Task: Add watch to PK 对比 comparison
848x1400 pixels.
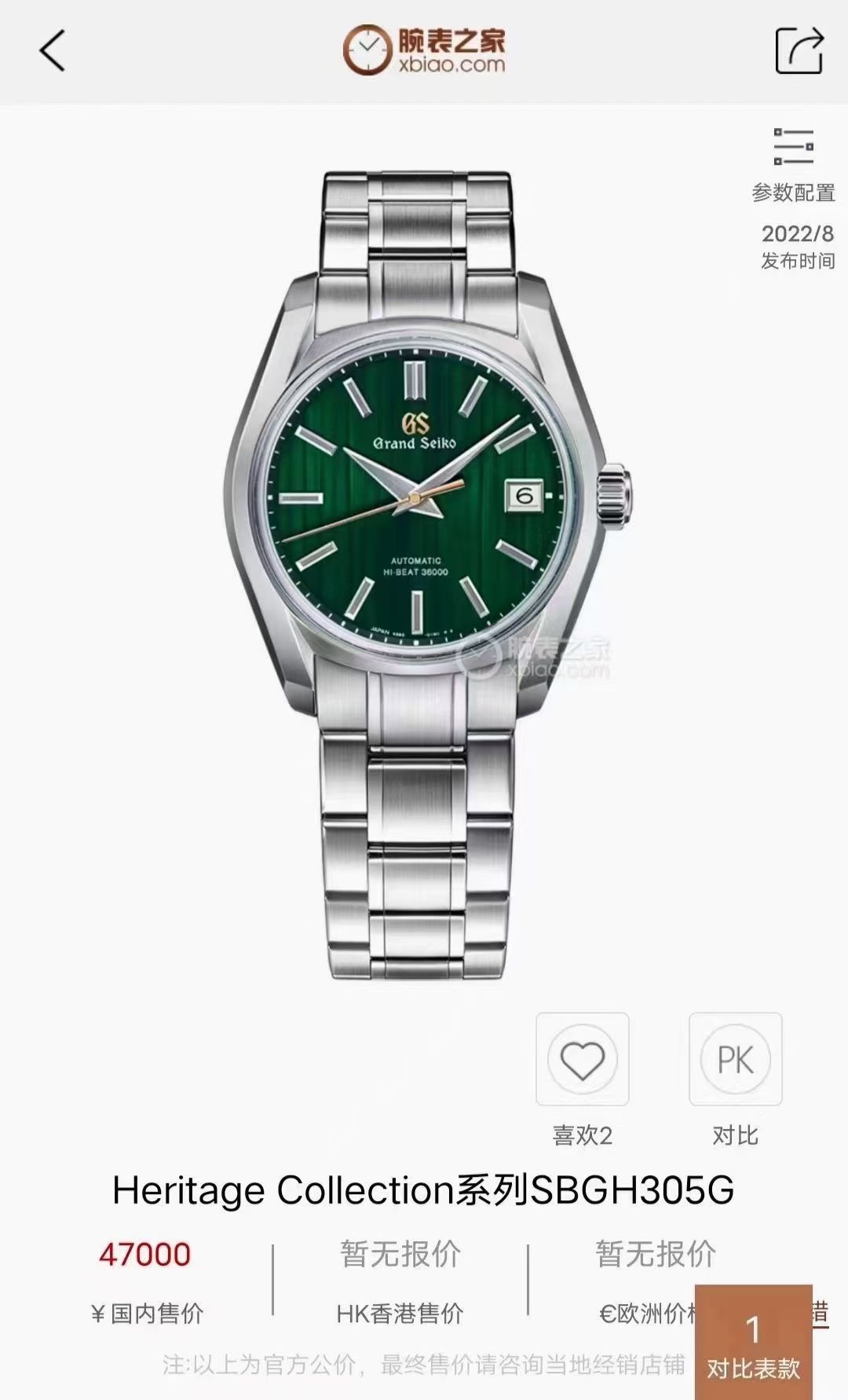Action: (735, 1060)
